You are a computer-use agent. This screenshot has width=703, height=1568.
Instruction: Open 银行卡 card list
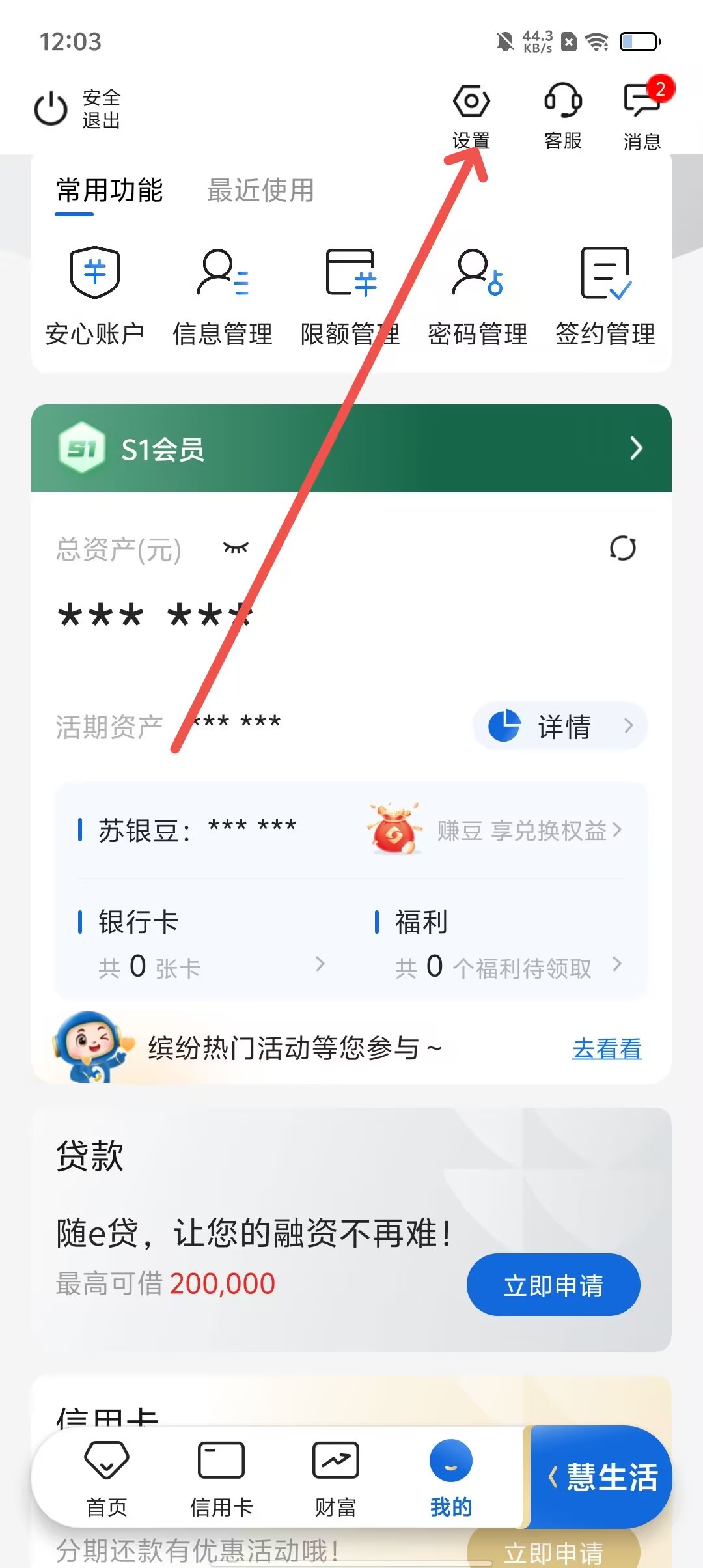tap(202, 944)
